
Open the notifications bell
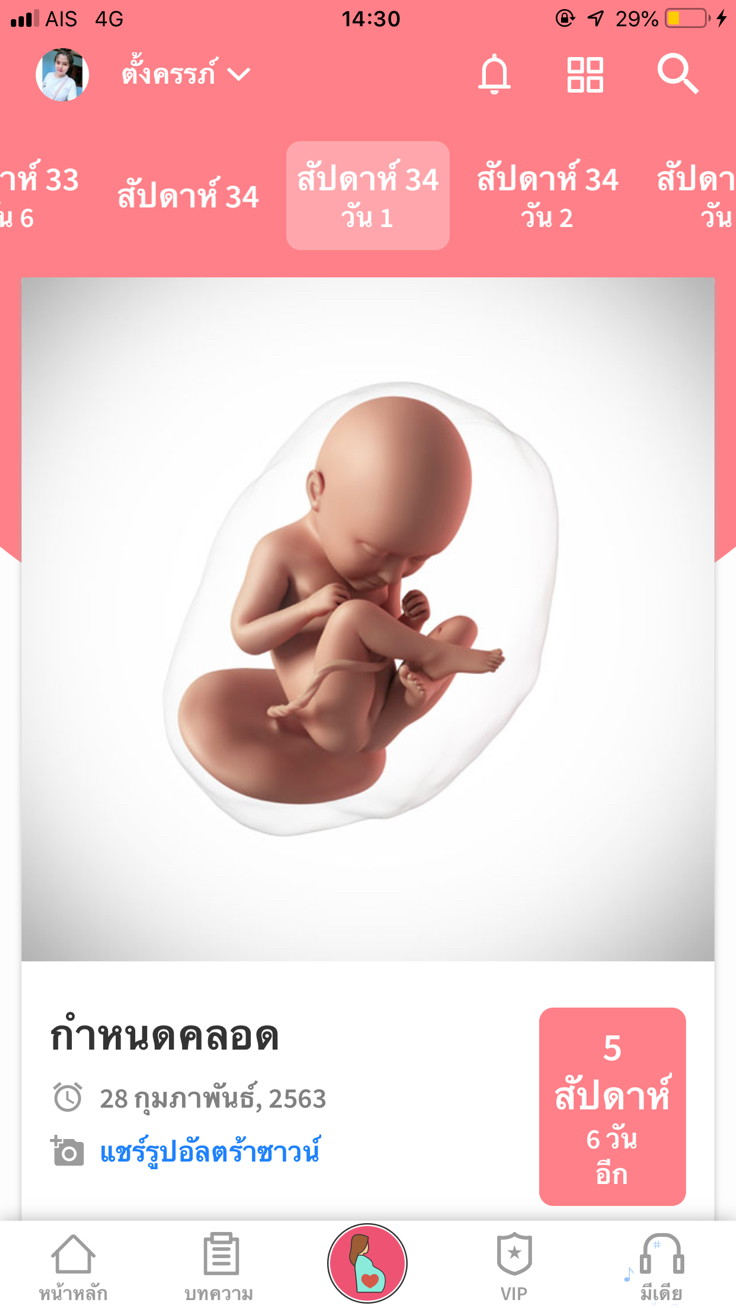[x=494, y=75]
